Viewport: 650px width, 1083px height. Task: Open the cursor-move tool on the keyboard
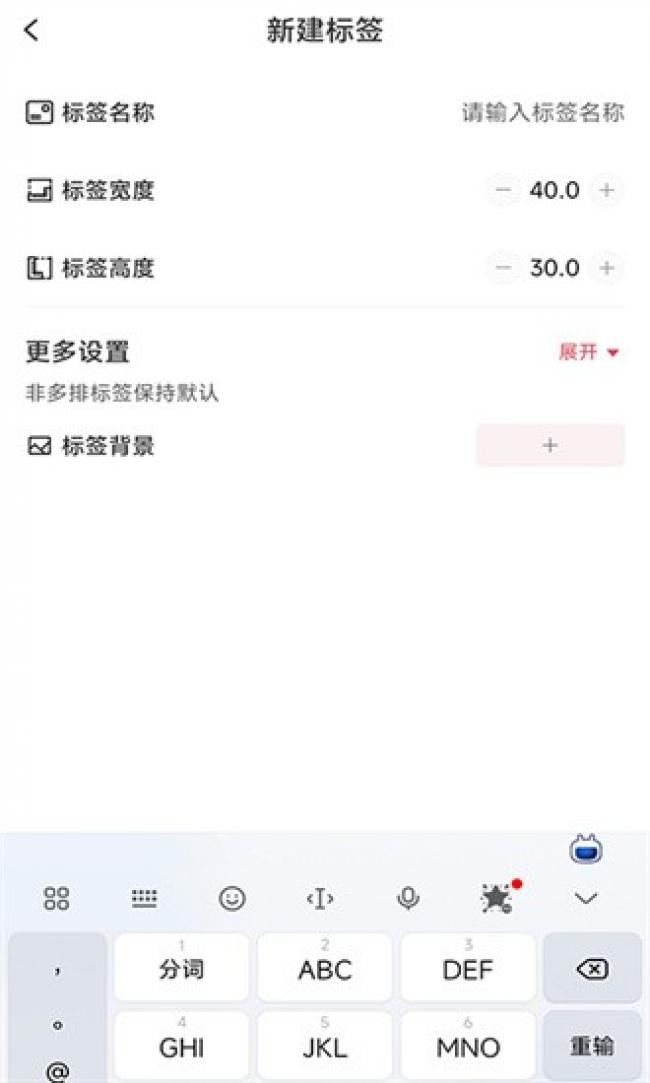click(320, 899)
